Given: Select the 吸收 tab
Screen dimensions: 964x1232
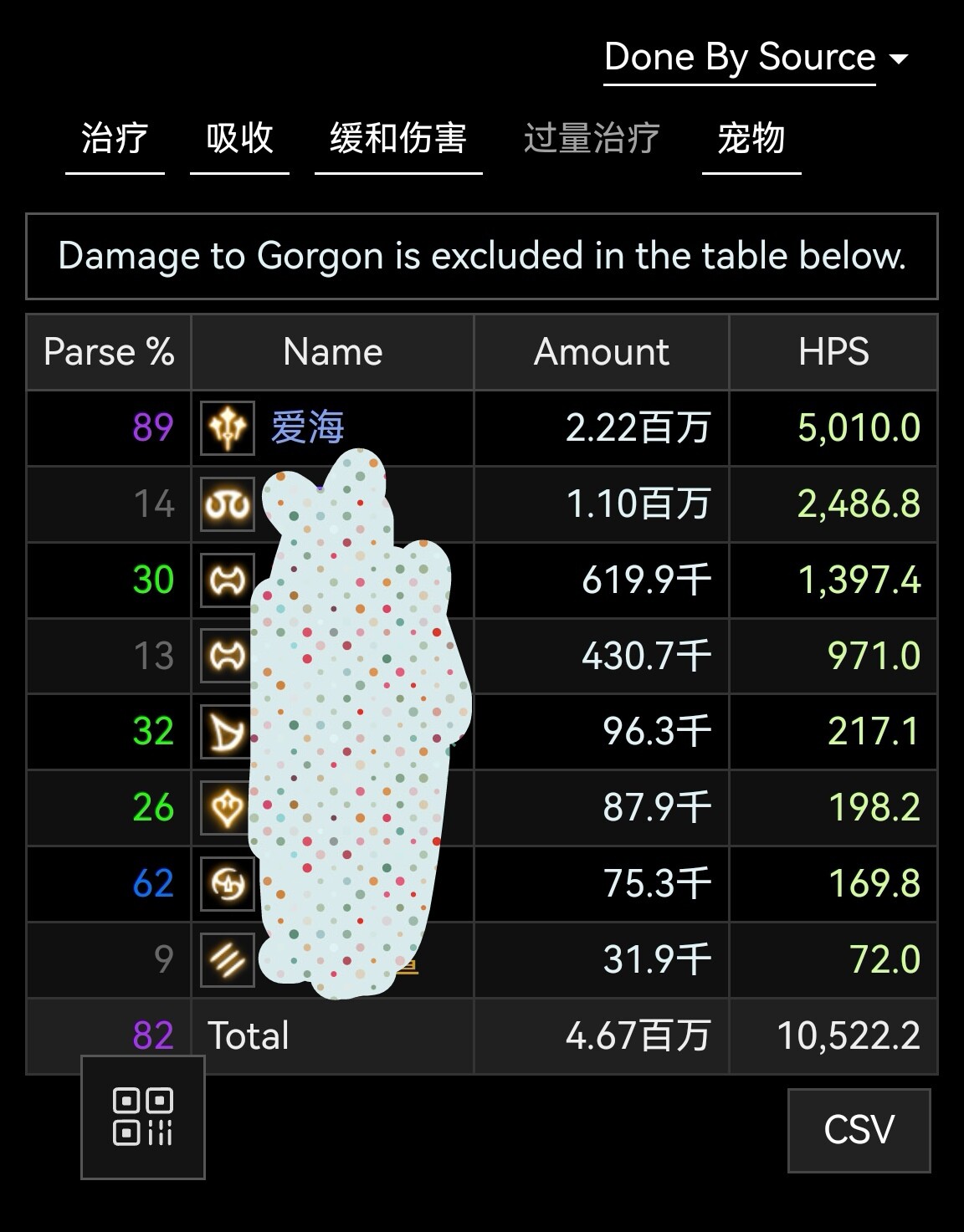Looking at the screenshot, I should pos(239,138).
